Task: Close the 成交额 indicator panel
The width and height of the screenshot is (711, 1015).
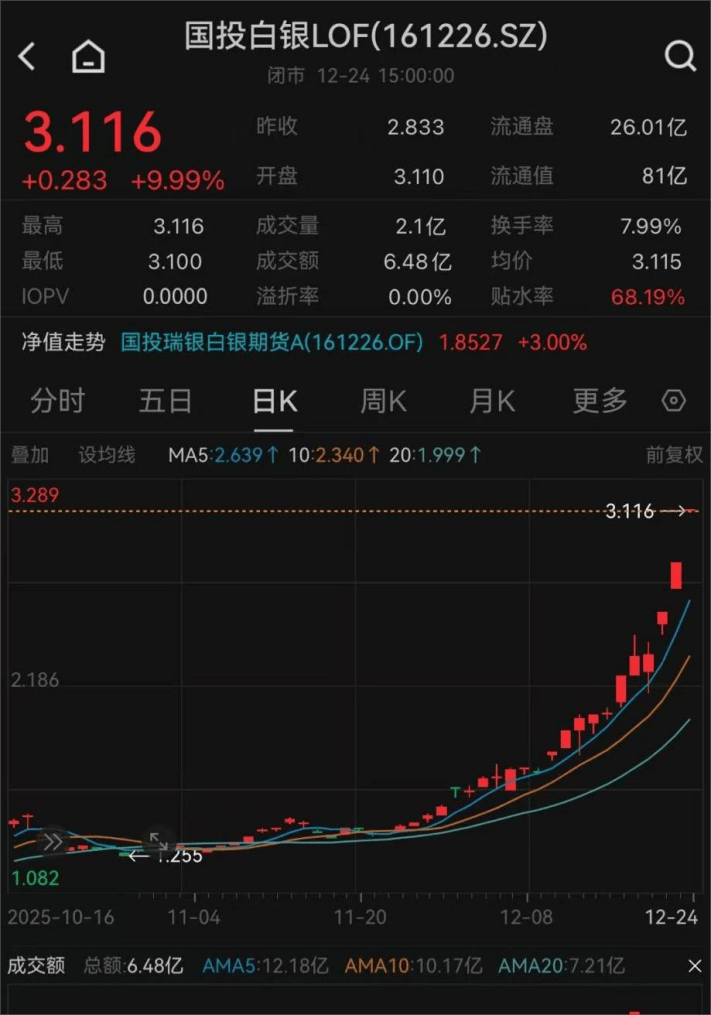Action: [x=694, y=966]
